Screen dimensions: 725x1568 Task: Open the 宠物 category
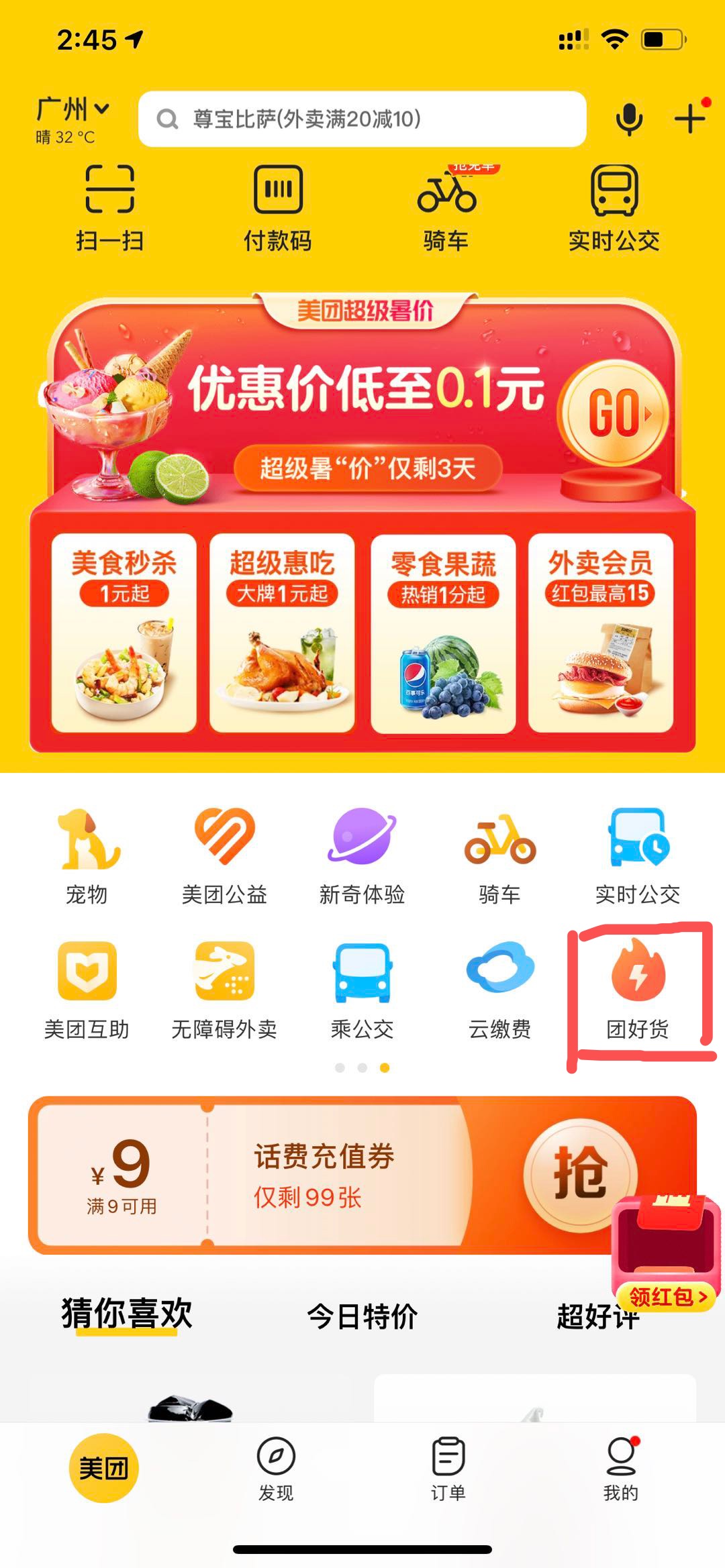(87, 855)
